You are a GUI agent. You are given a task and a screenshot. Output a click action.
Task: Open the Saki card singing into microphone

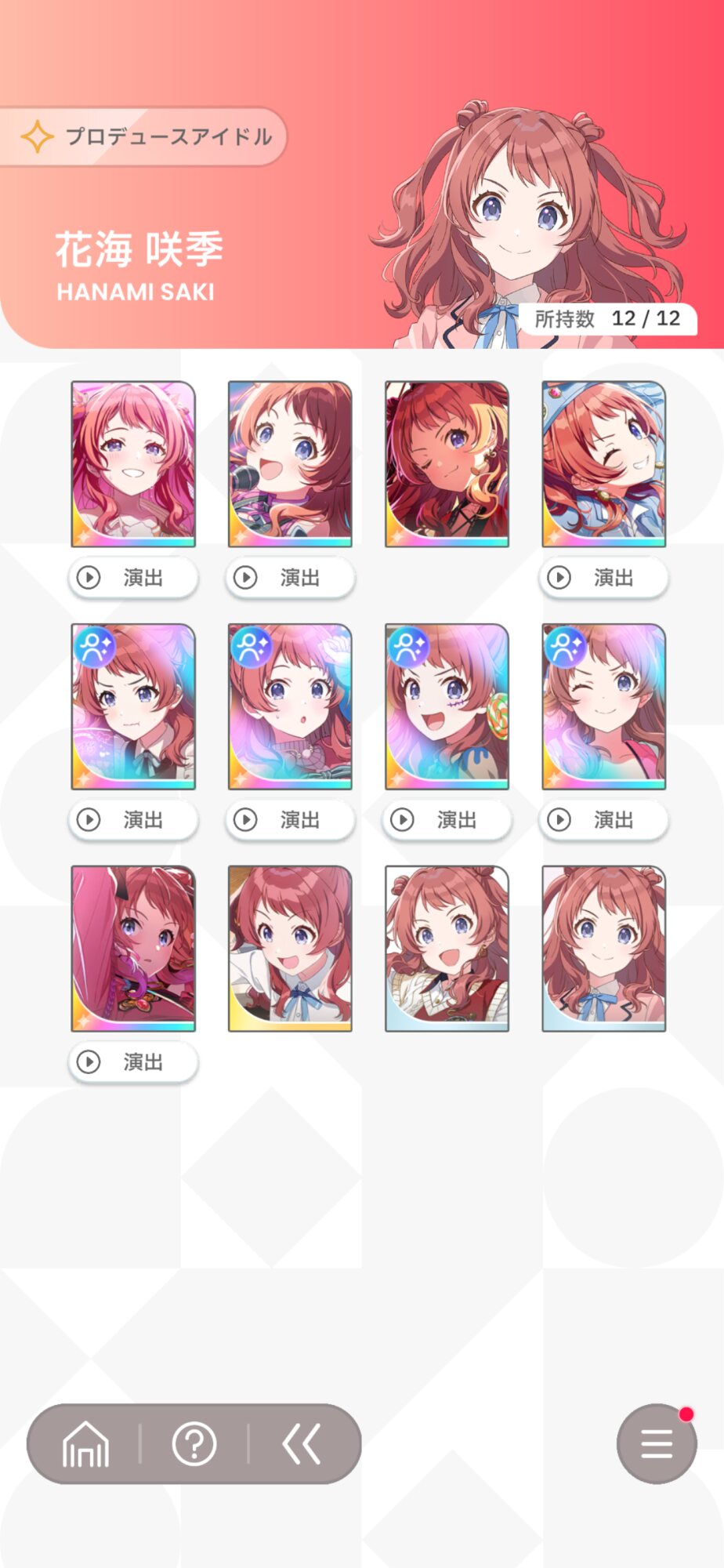[290, 463]
